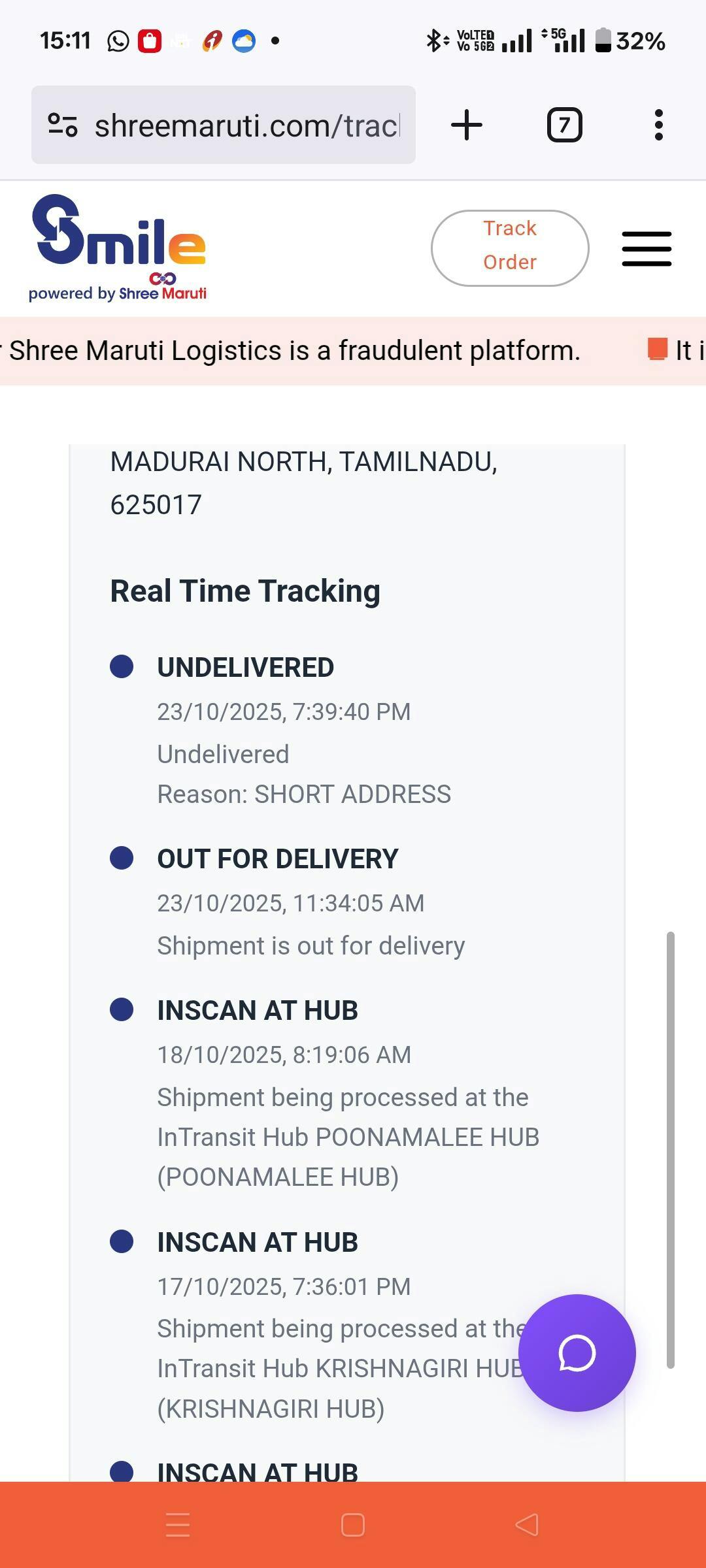Screen dimensions: 706x1568
Task: Open the purple chat support bubble
Action: pos(577,1352)
